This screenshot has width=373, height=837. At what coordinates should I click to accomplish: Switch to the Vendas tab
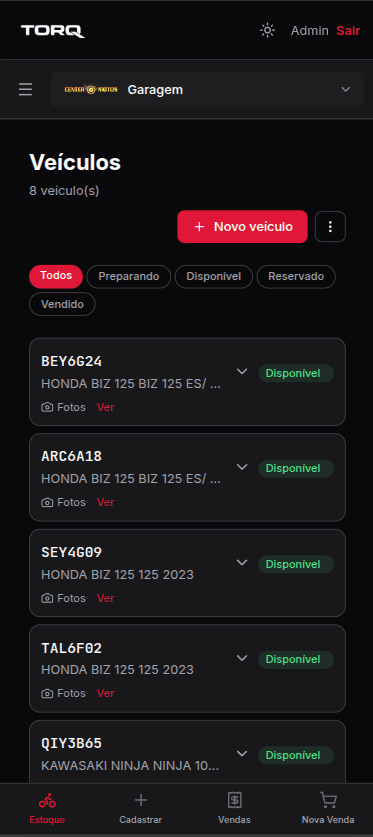pos(234,808)
